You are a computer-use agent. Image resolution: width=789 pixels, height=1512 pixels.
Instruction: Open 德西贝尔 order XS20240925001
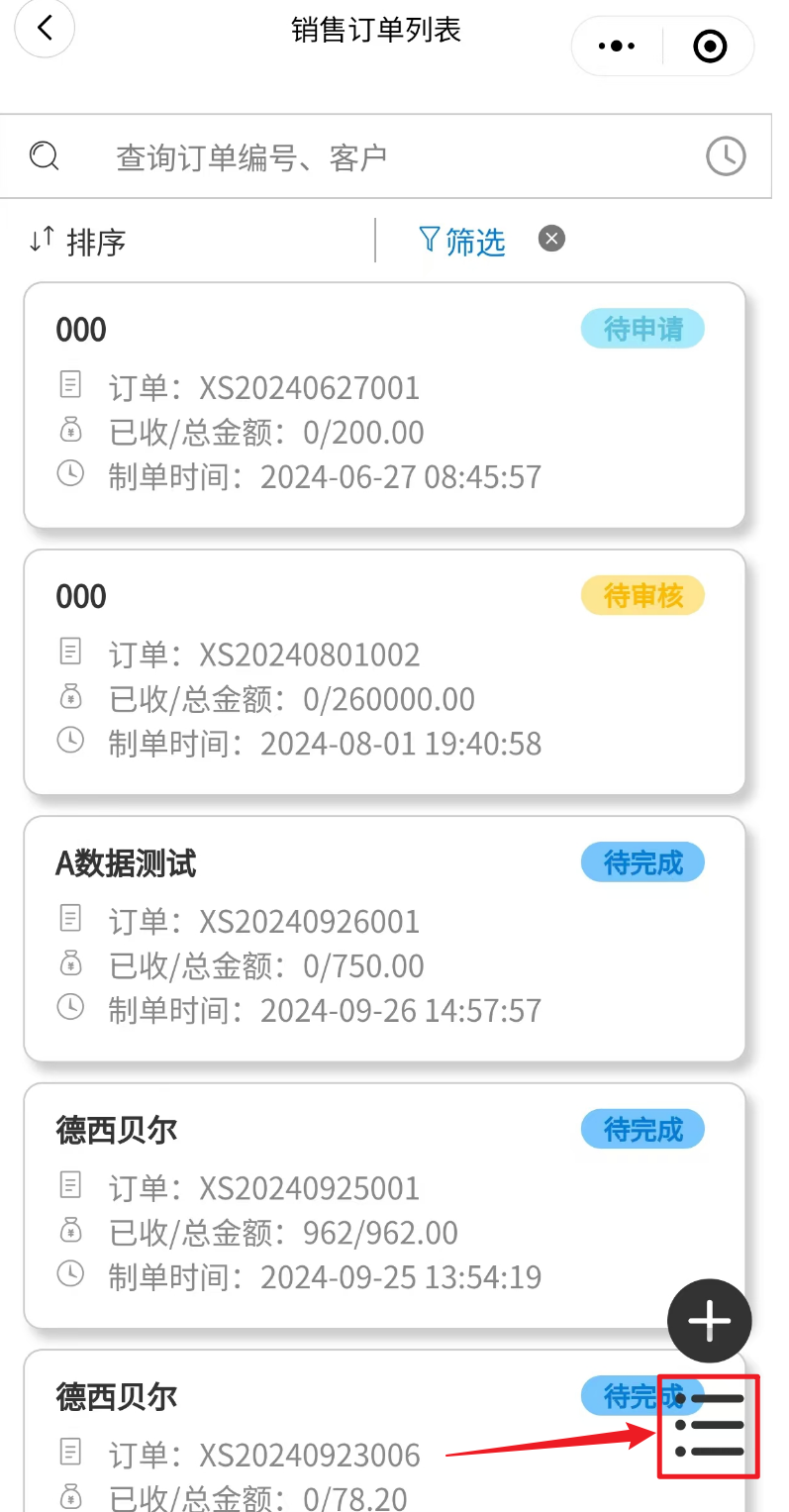point(384,1205)
